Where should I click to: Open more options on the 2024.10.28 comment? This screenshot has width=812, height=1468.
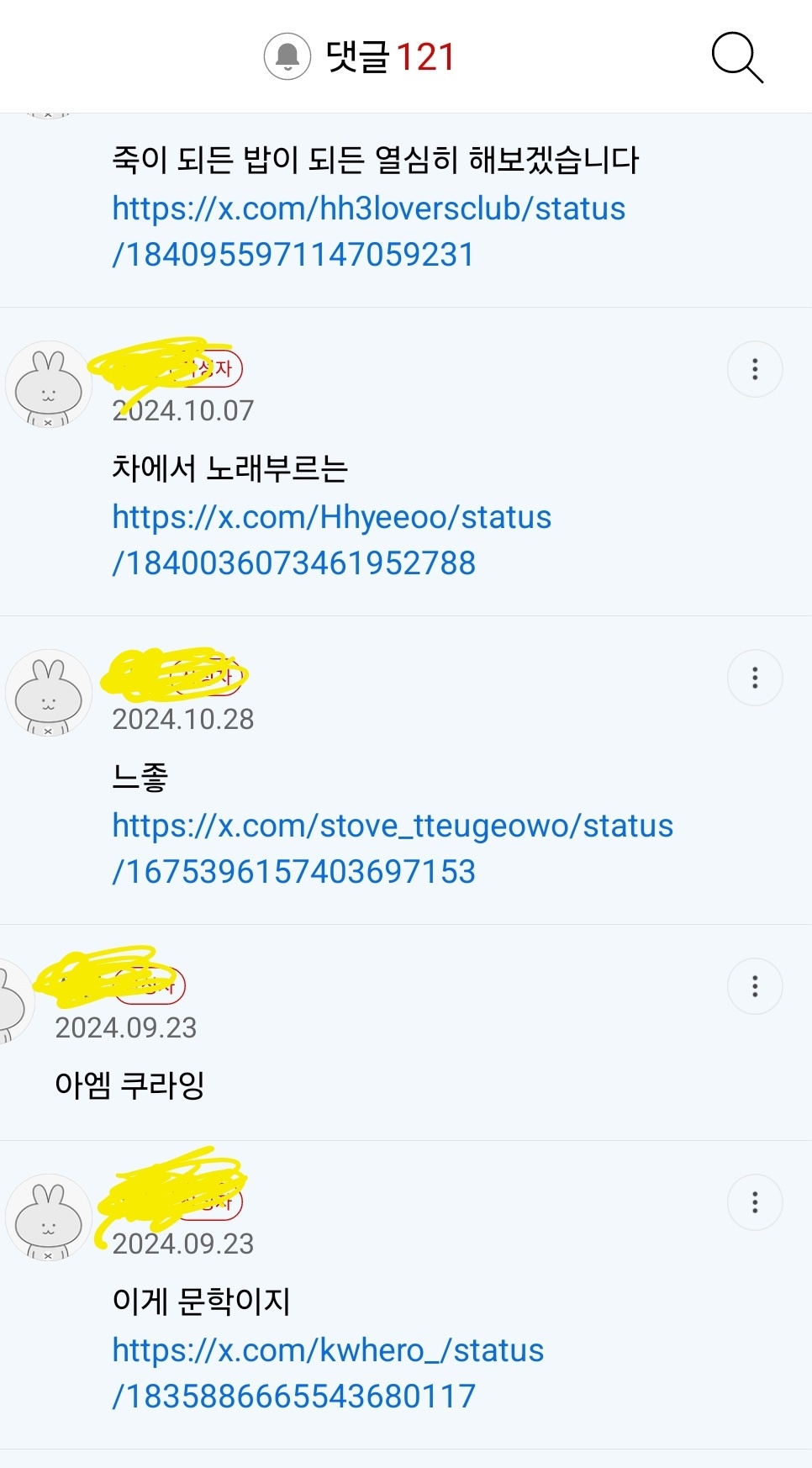[x=754, y=678]
